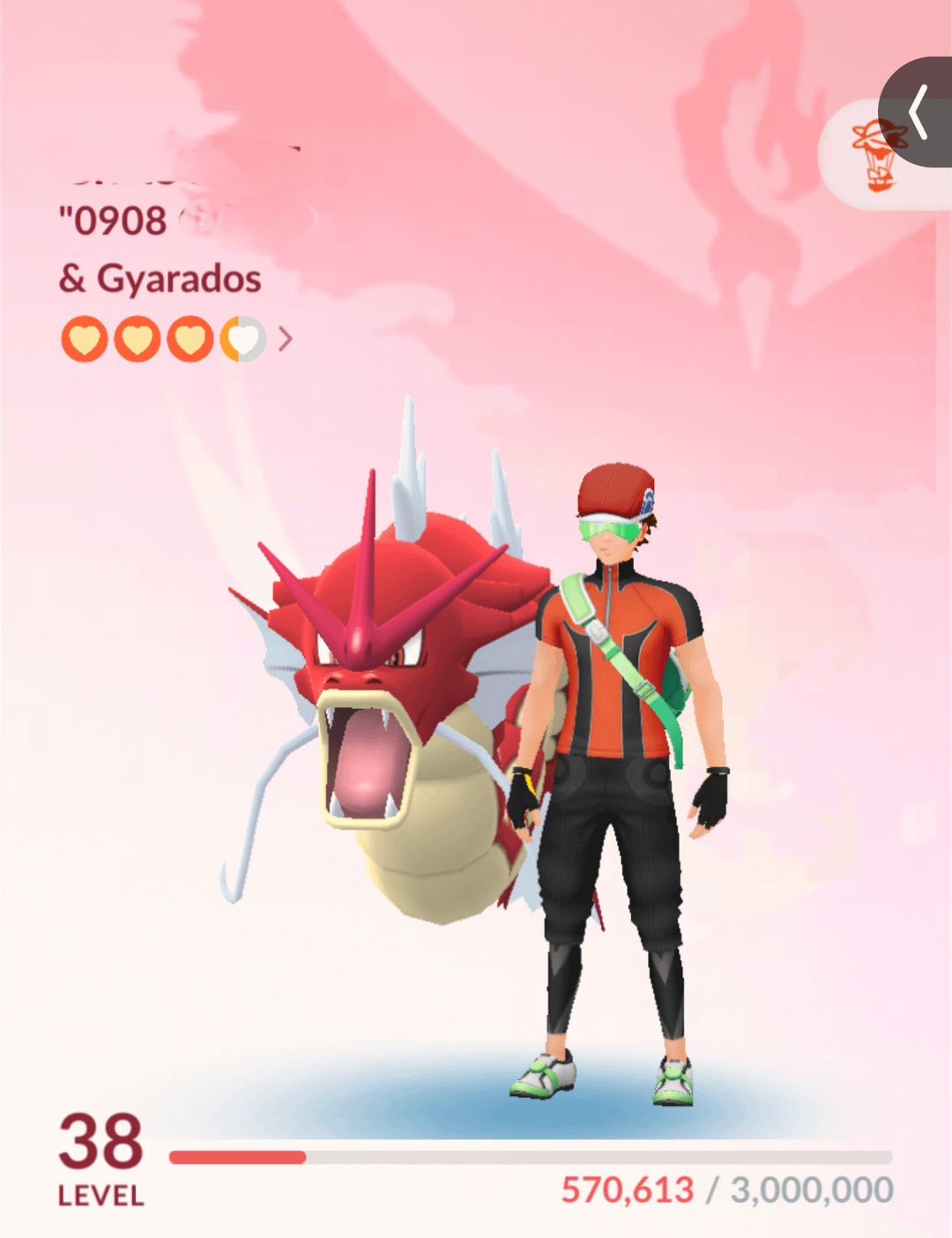Open the side panel arrow
952x1238 pixels.
pos(919,112)
